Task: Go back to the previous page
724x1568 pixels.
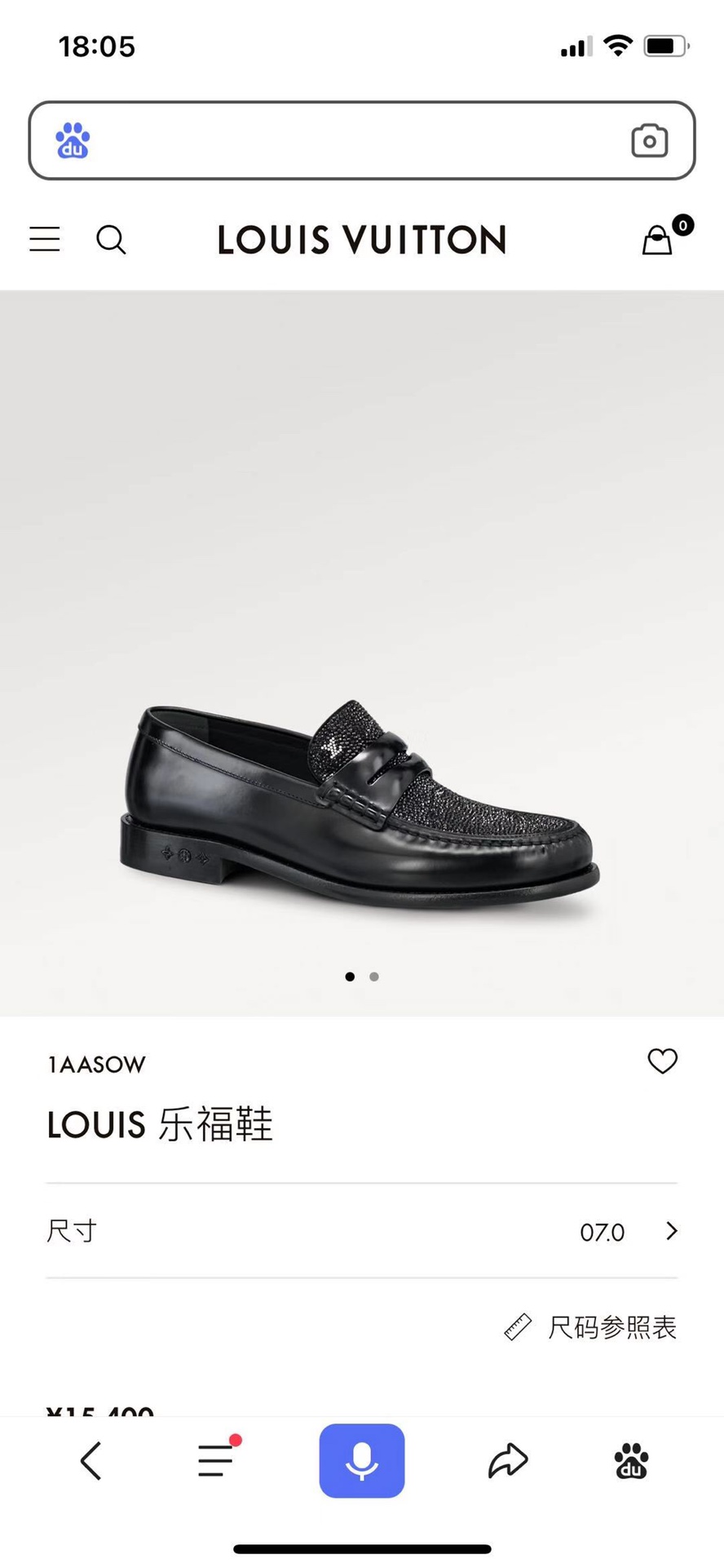Action: [x=91, y=1460]
